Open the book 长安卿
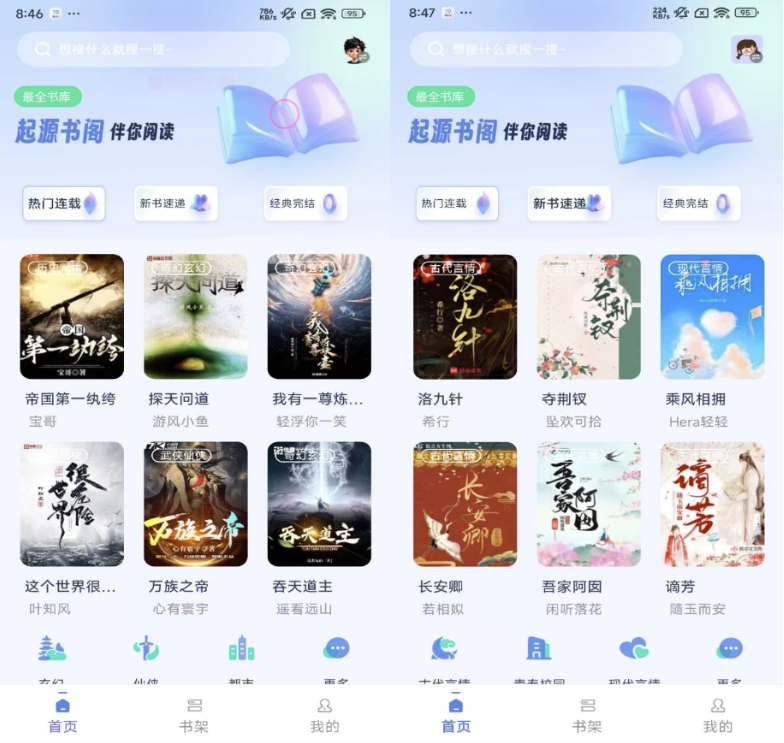Screen dimensions: 784x743 click(465, 504)
